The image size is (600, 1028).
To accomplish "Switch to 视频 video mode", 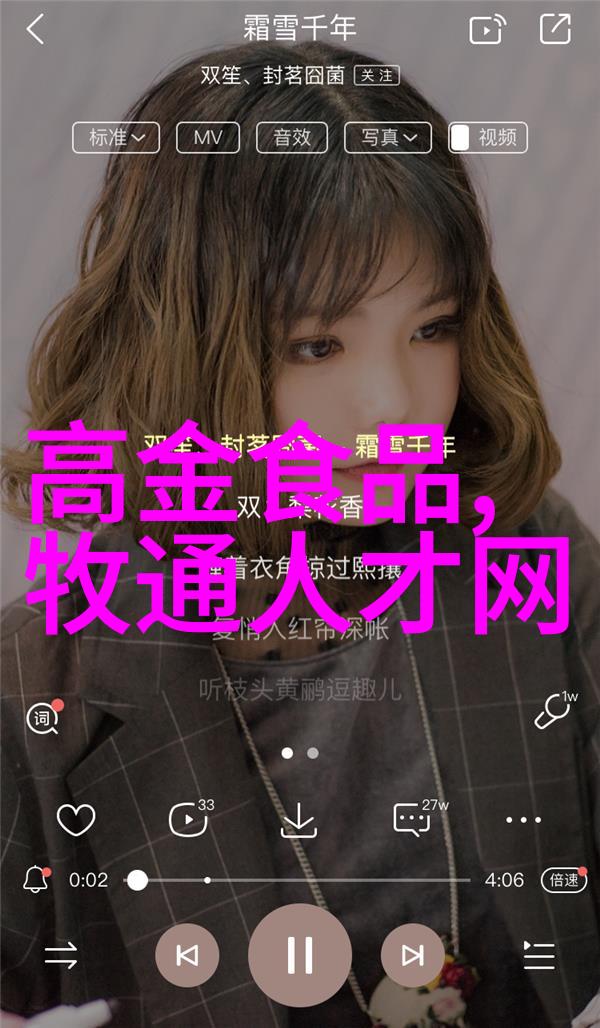I will pos(488,138).
